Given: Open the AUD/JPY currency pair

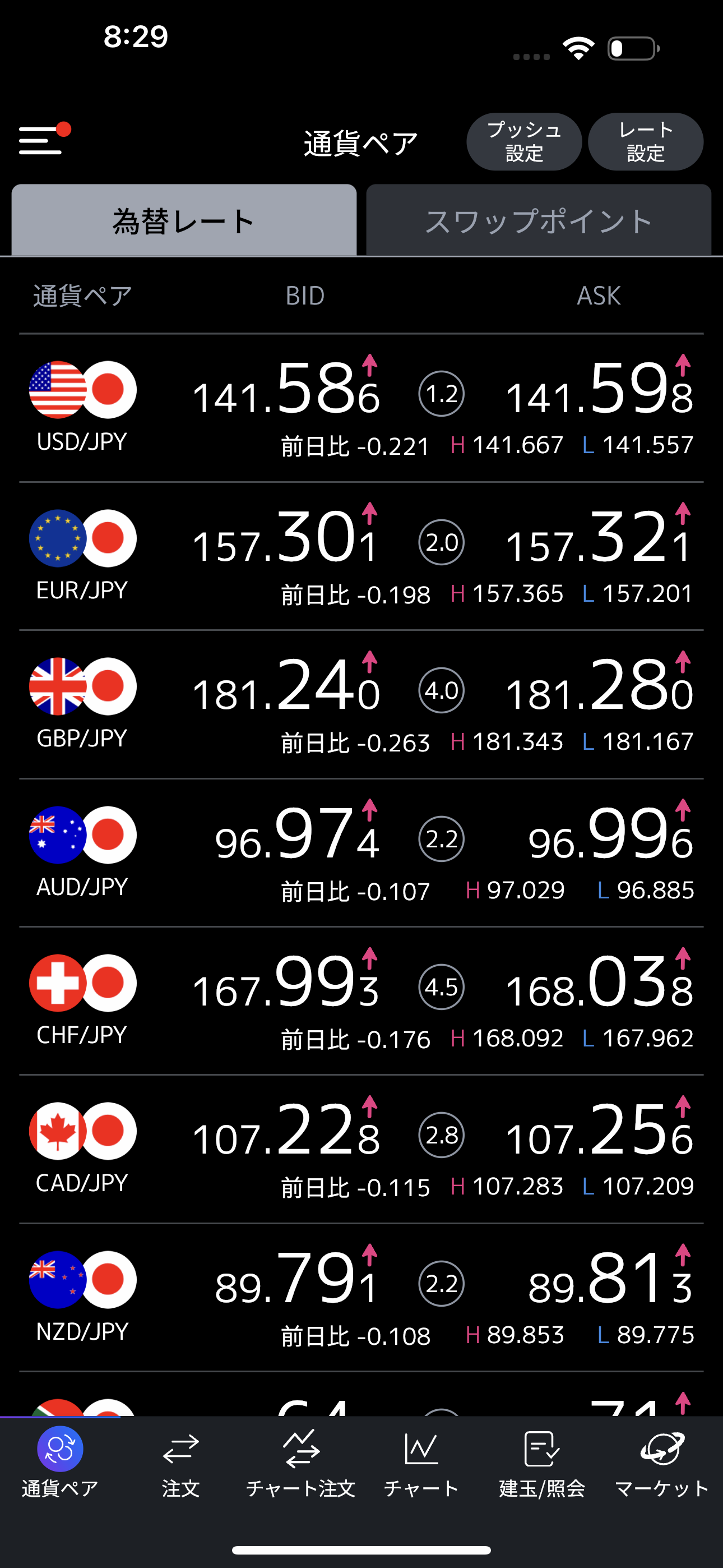Looking at the screenshot, I should 361,854.
